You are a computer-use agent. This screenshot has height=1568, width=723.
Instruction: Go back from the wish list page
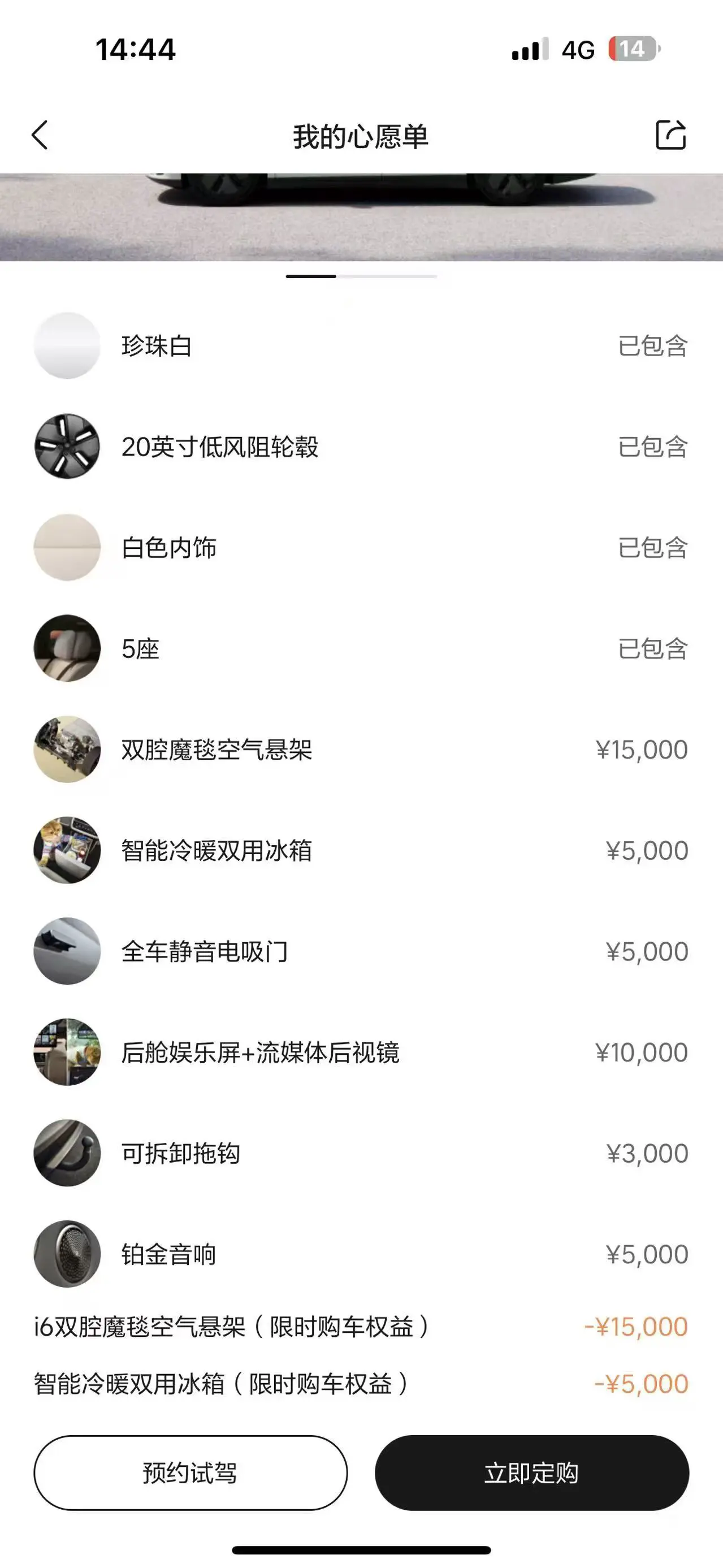pos(40,135)
